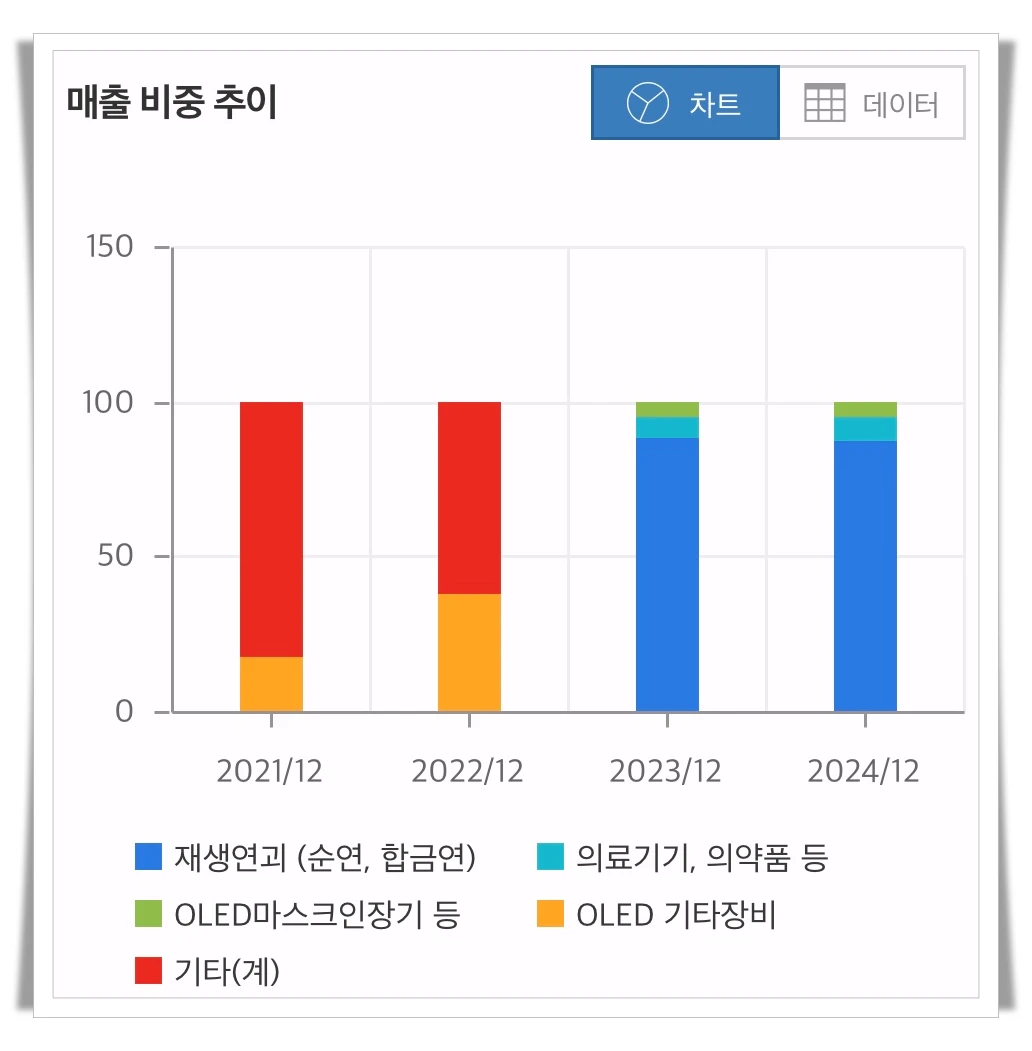Click the orange segment of the 2022/12 bar
1032x1051 pixels.
coord(468,650)
